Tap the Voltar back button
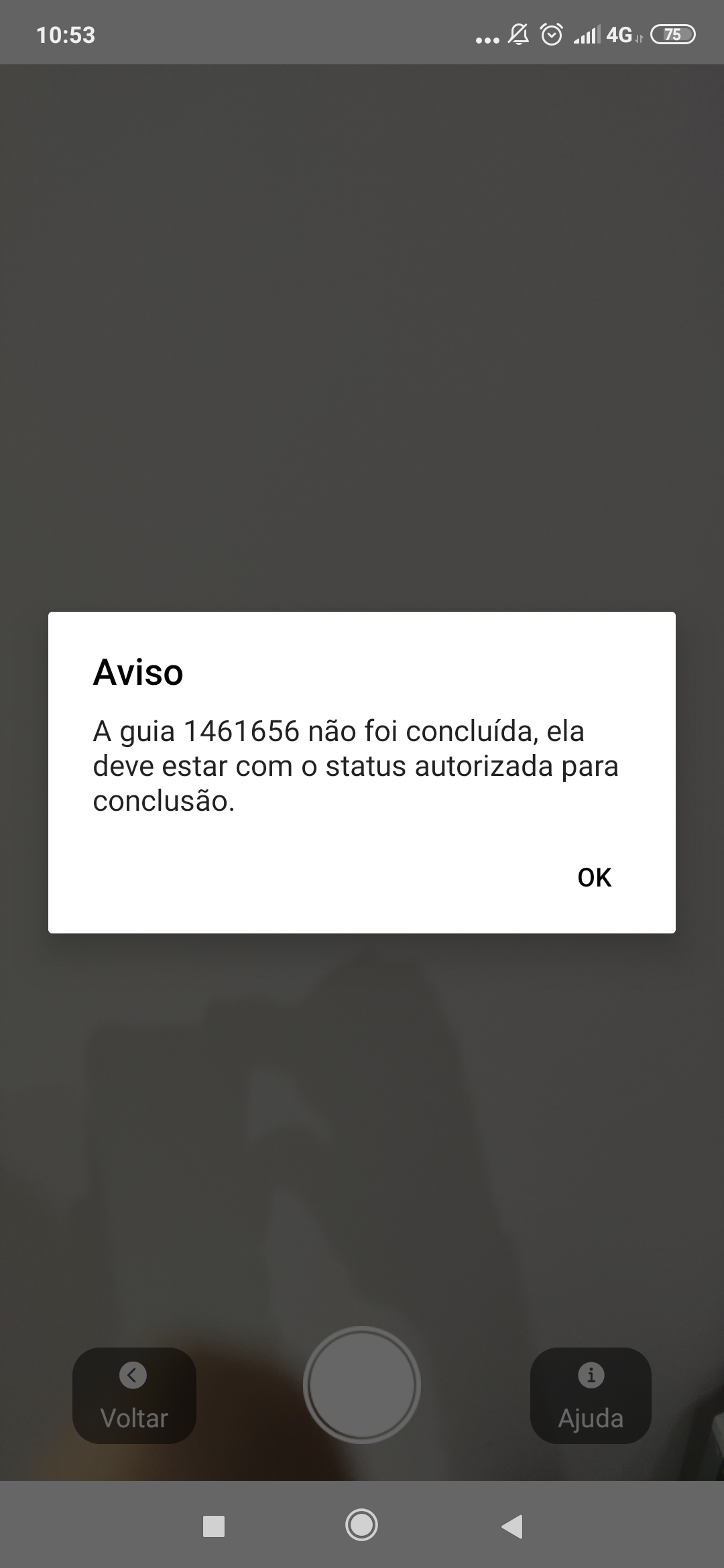The height and width of the screenshot is (1568, 724). pyautogui.click(x=134, y=1395)
